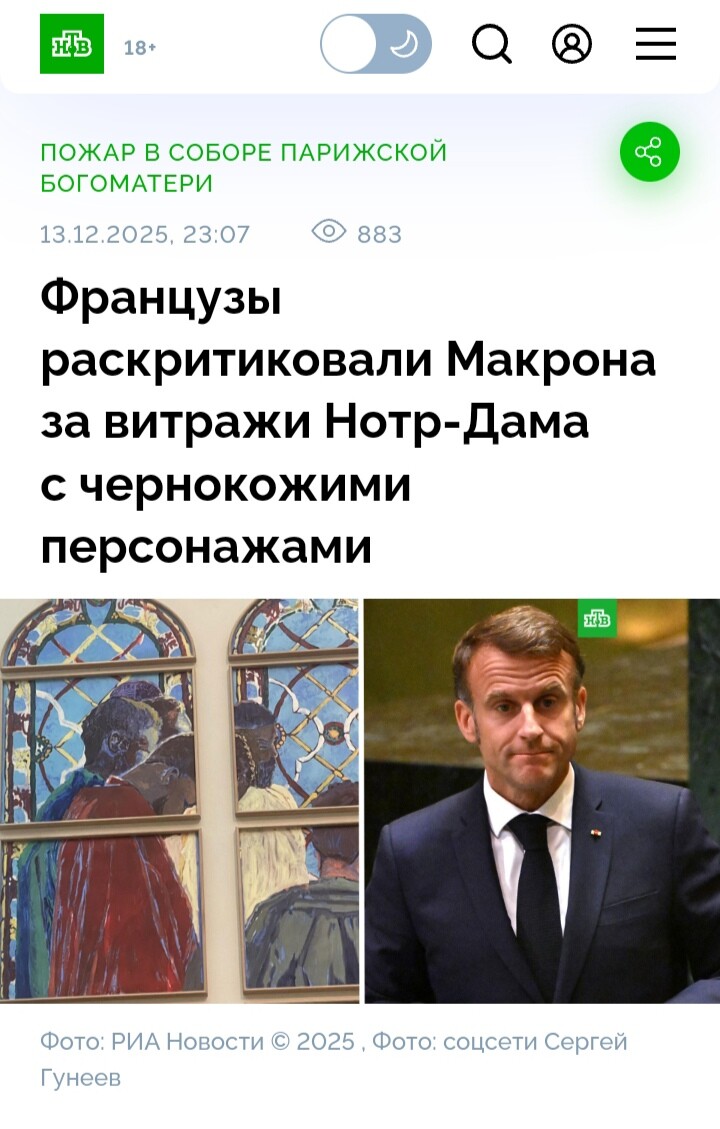Open the hamburger menu
This screenshot has width=720, height=1129.
tap(656, 45)
